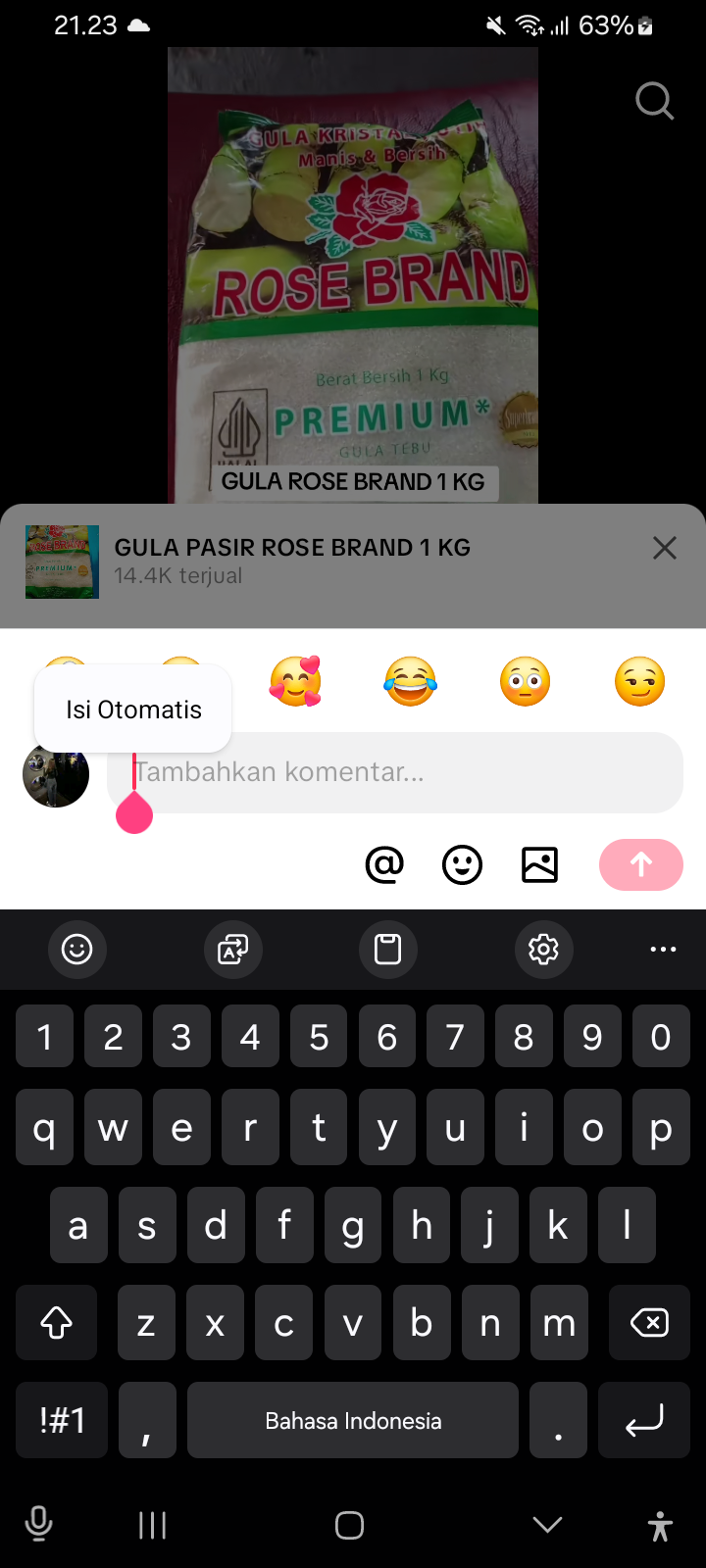Show more keyboard toolbar options
The height and width of the screenshot is (1568, 706).
tap(663, 949)
